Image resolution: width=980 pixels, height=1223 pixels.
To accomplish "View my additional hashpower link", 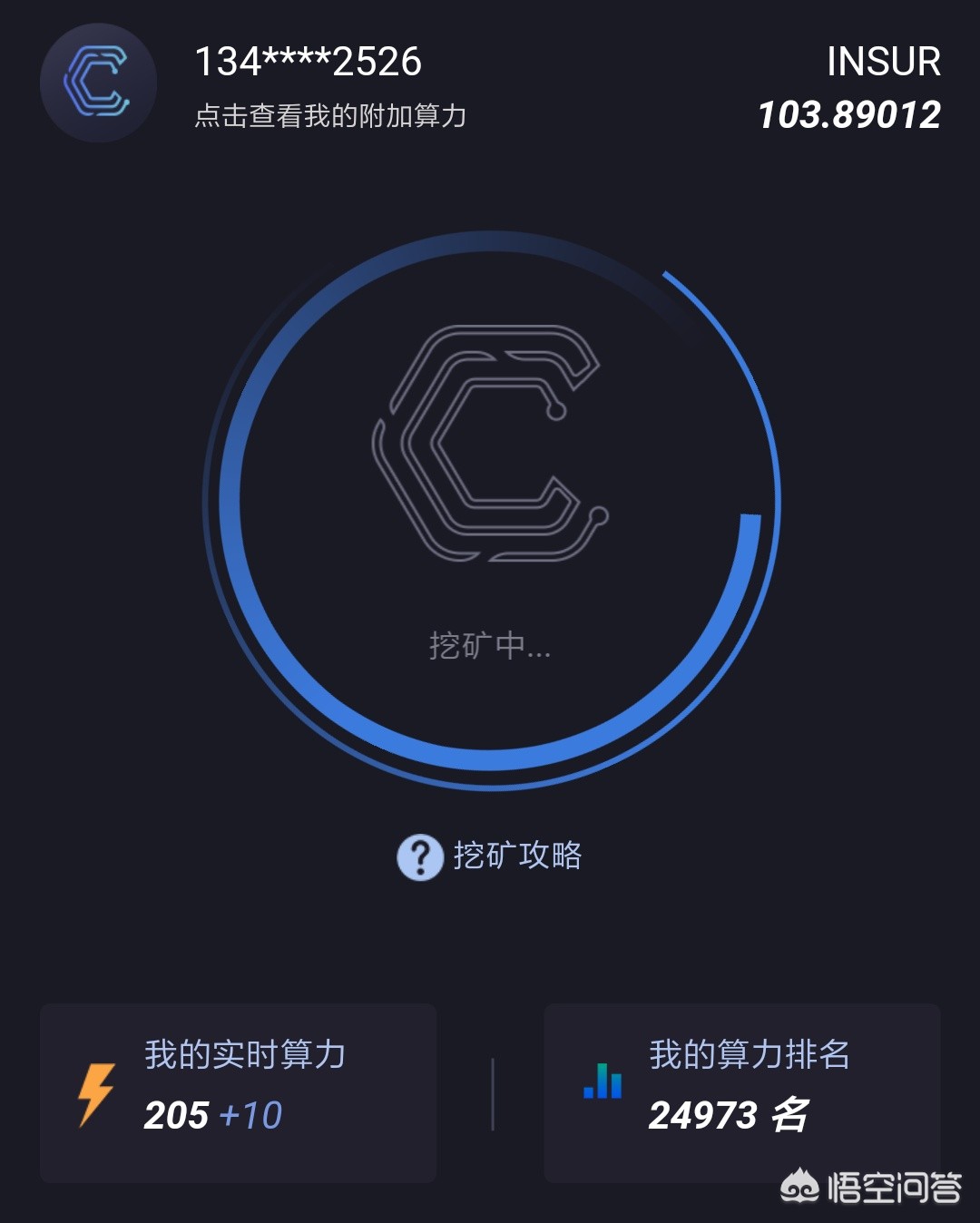I will pyautogui.click(x=330, y=116).
